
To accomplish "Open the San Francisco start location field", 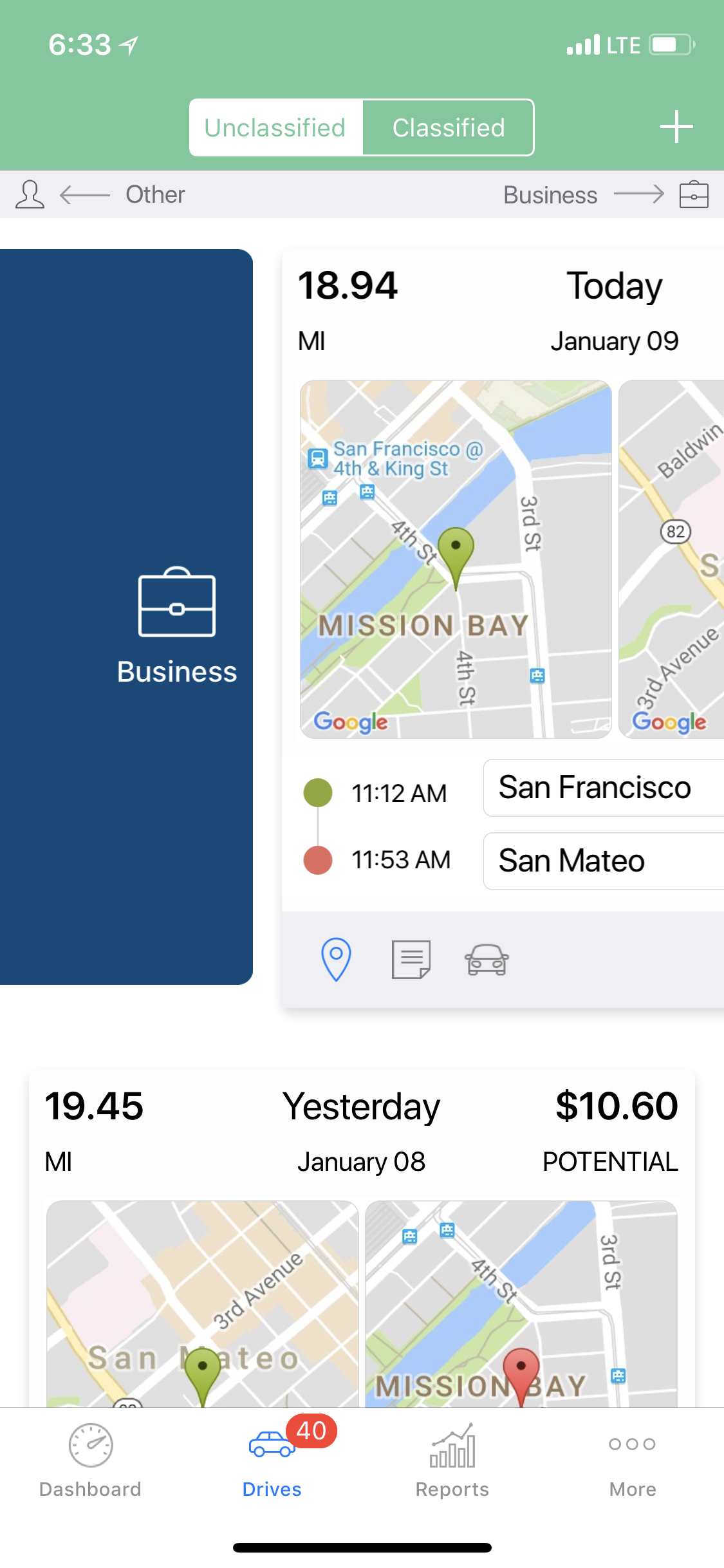I will [x=604, y=788].
